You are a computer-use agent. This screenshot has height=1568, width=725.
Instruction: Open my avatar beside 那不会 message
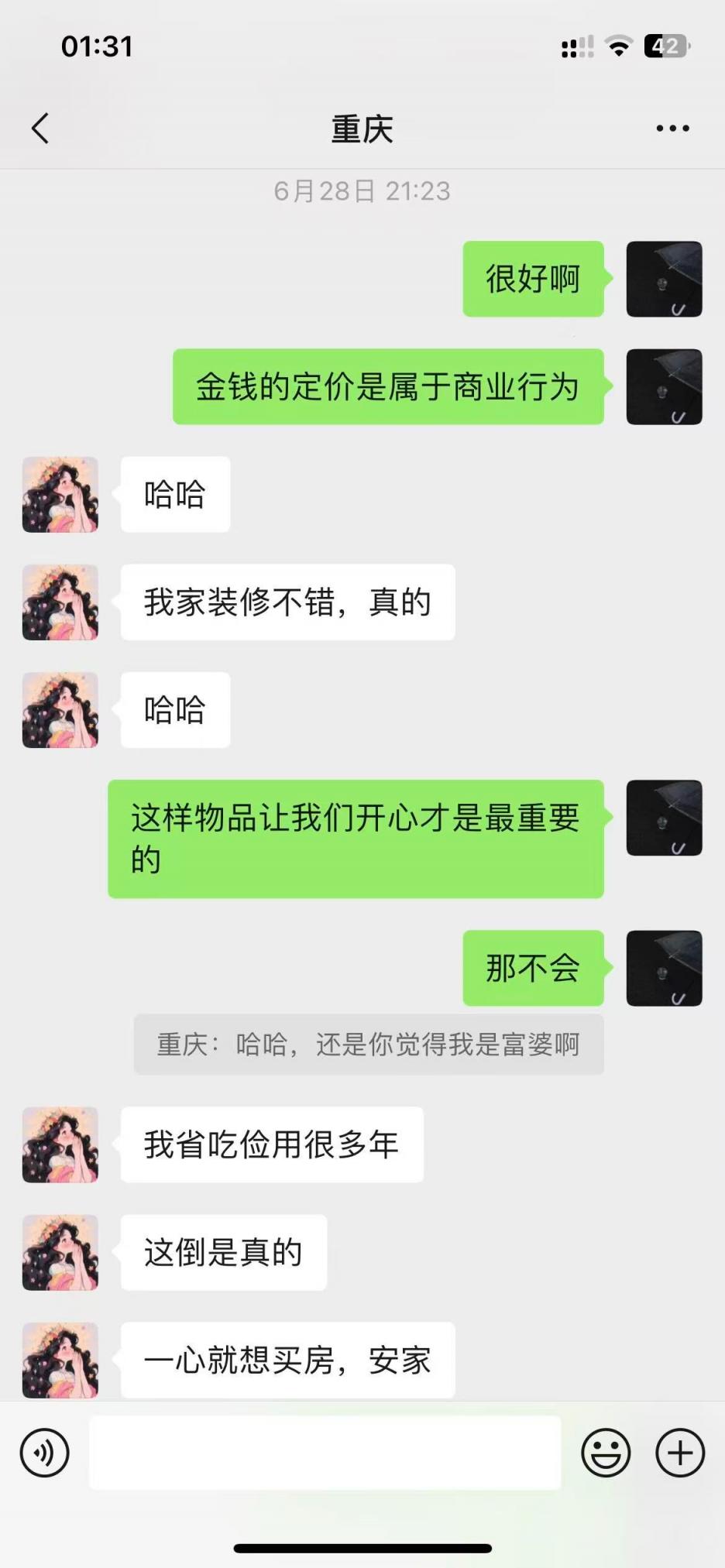[x=664, y=968]
